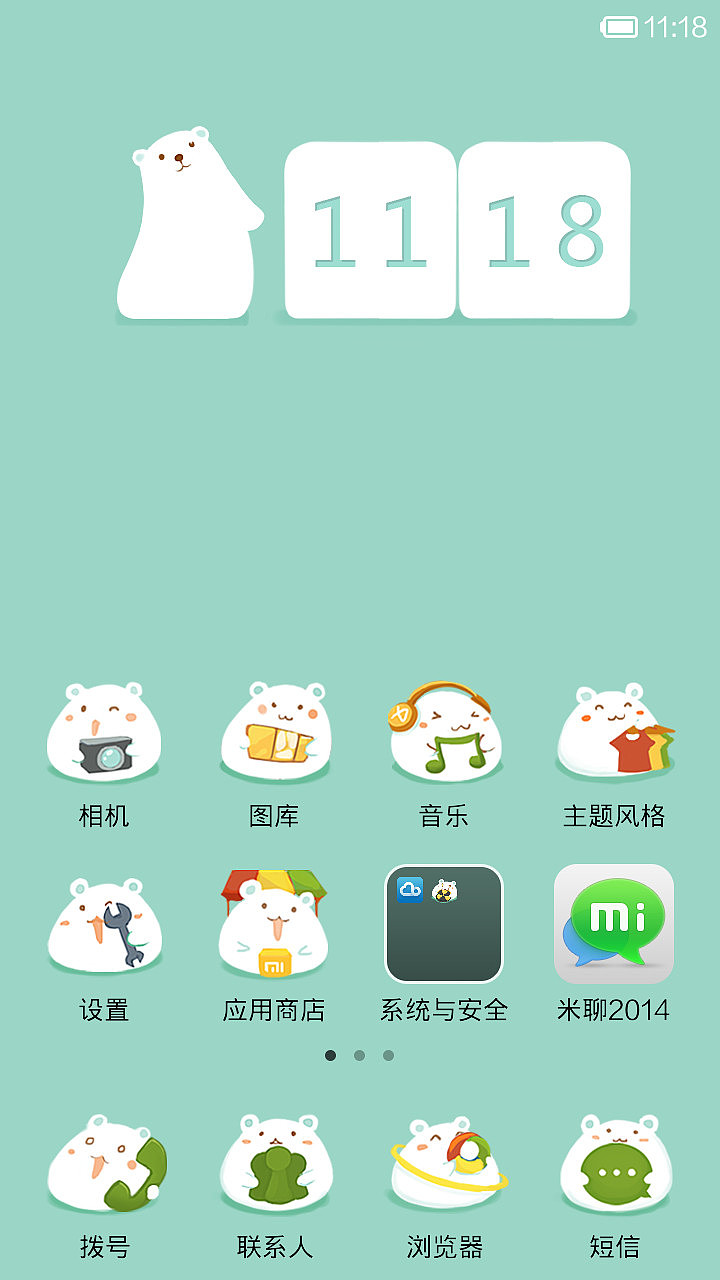
Task: Open the 系统与安全 folder
Action: [x=444, y=924]
